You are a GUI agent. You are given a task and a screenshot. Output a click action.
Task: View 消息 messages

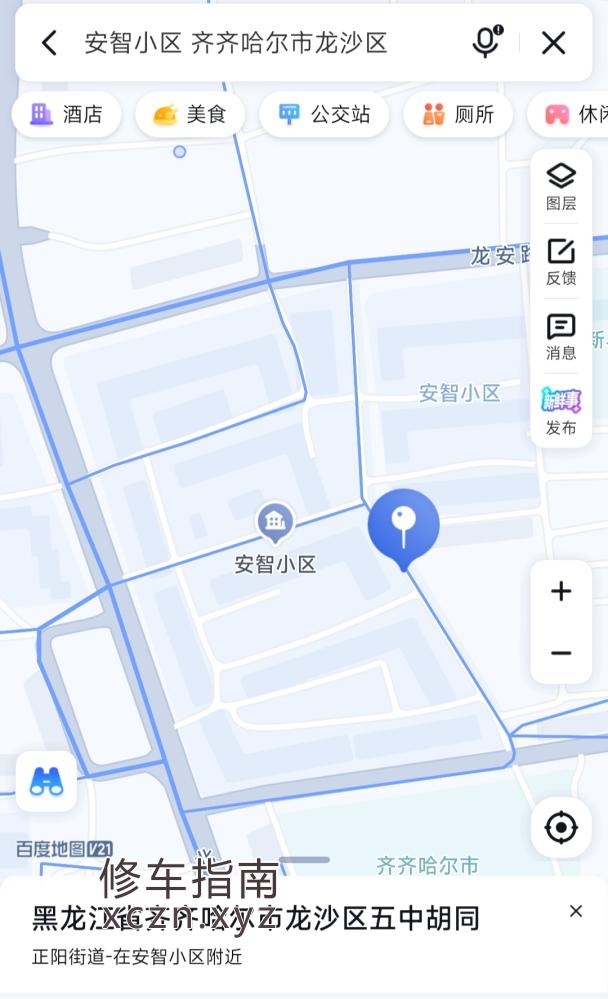point(561,336)
